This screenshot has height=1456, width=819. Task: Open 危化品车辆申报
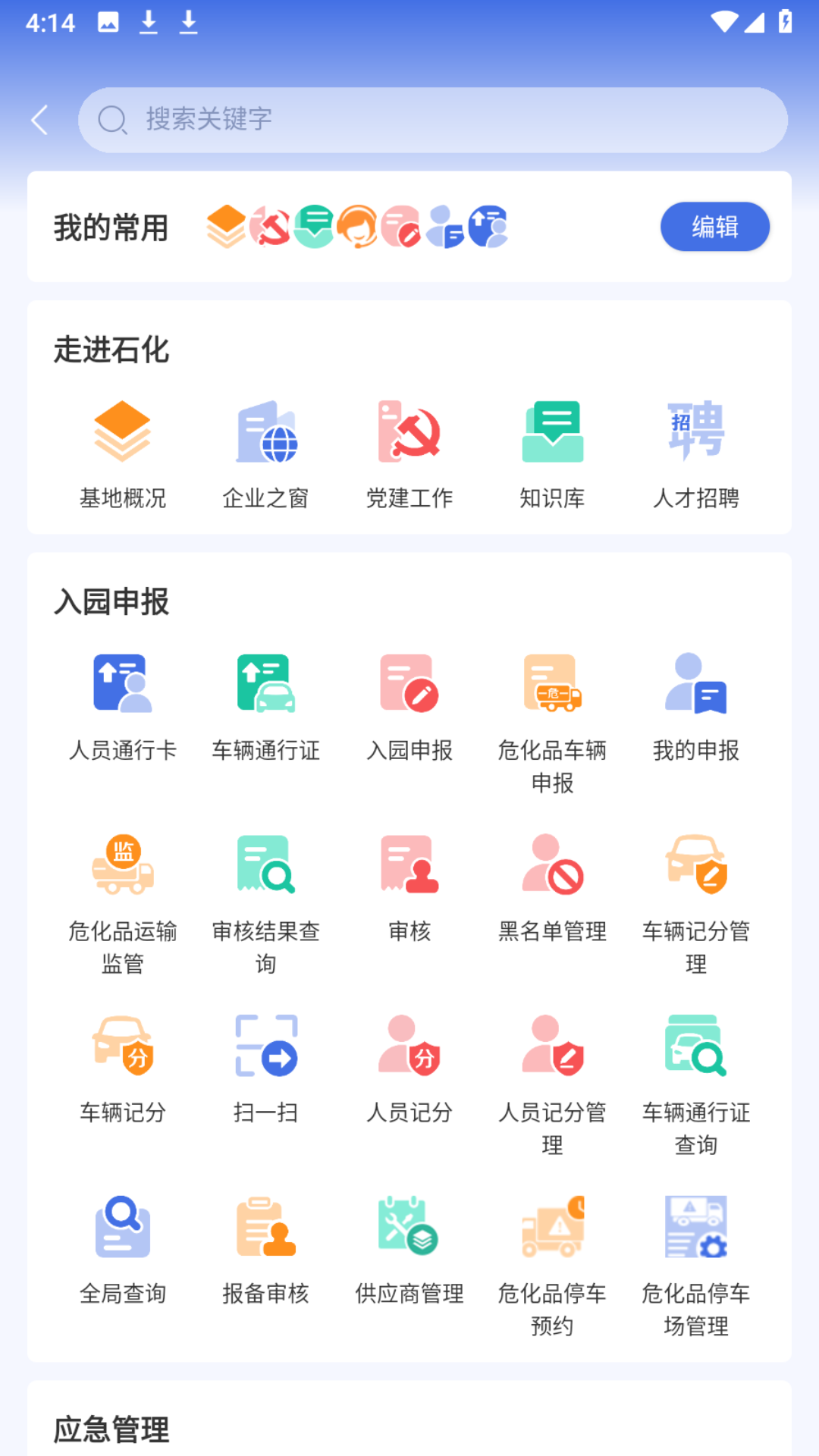pos(552,701)
